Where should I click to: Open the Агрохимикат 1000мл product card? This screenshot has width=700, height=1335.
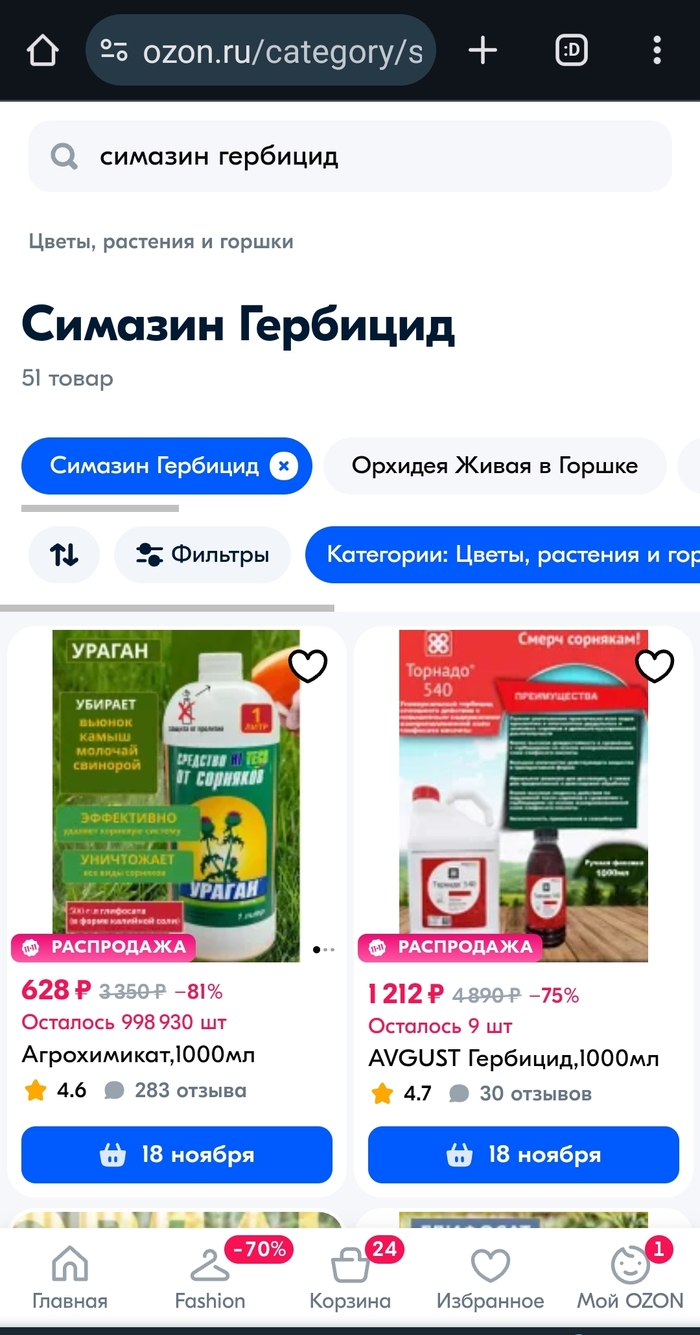(176, 795)
